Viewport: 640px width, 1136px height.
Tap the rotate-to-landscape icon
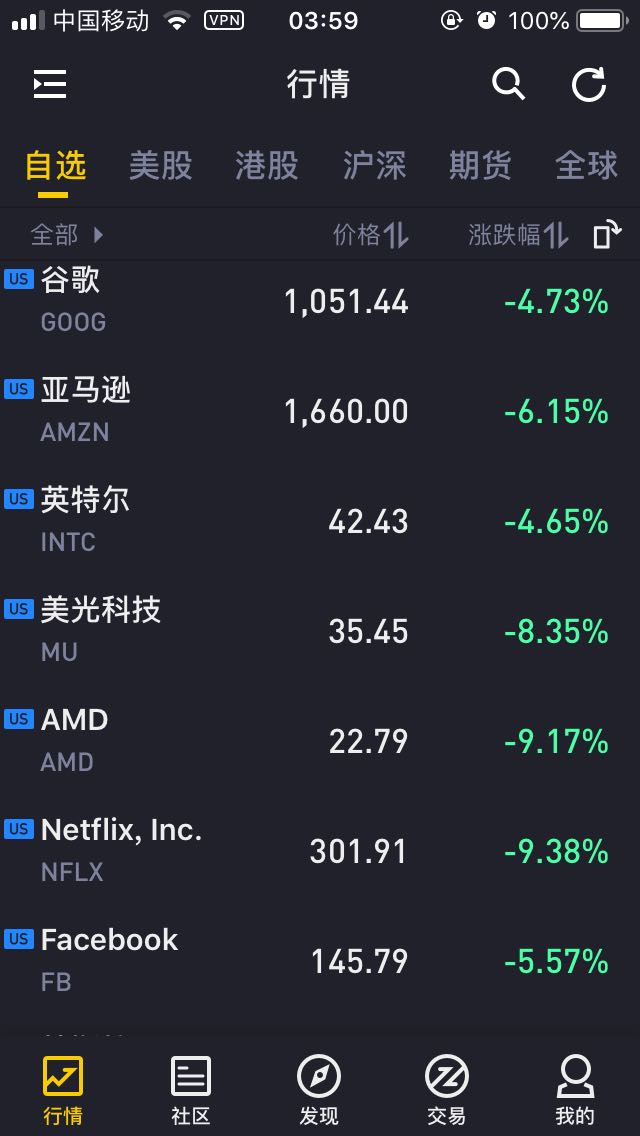pyautogui.click(x=607, y=235)
